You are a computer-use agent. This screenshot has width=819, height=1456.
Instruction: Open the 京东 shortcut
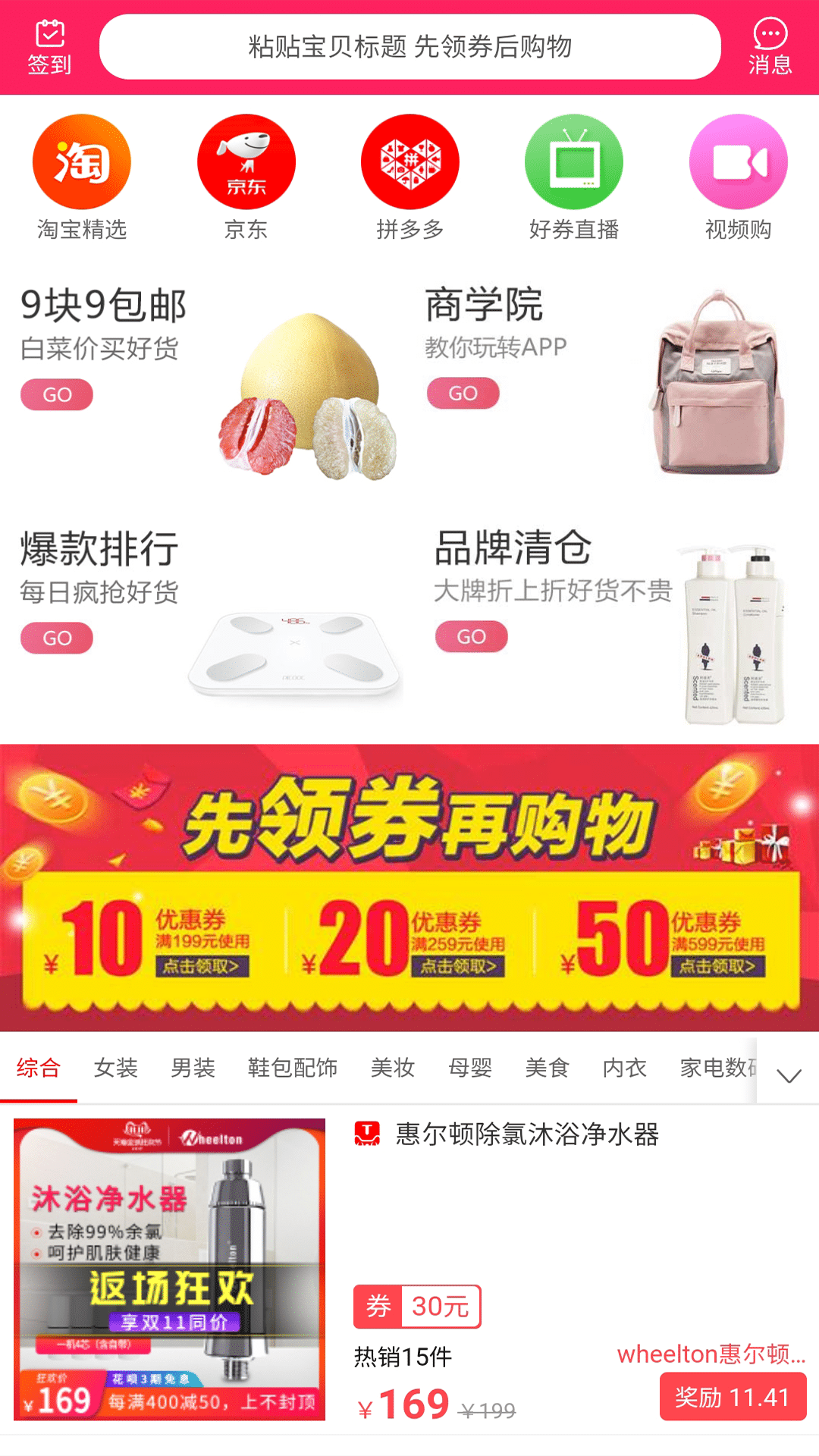[246, 177]
